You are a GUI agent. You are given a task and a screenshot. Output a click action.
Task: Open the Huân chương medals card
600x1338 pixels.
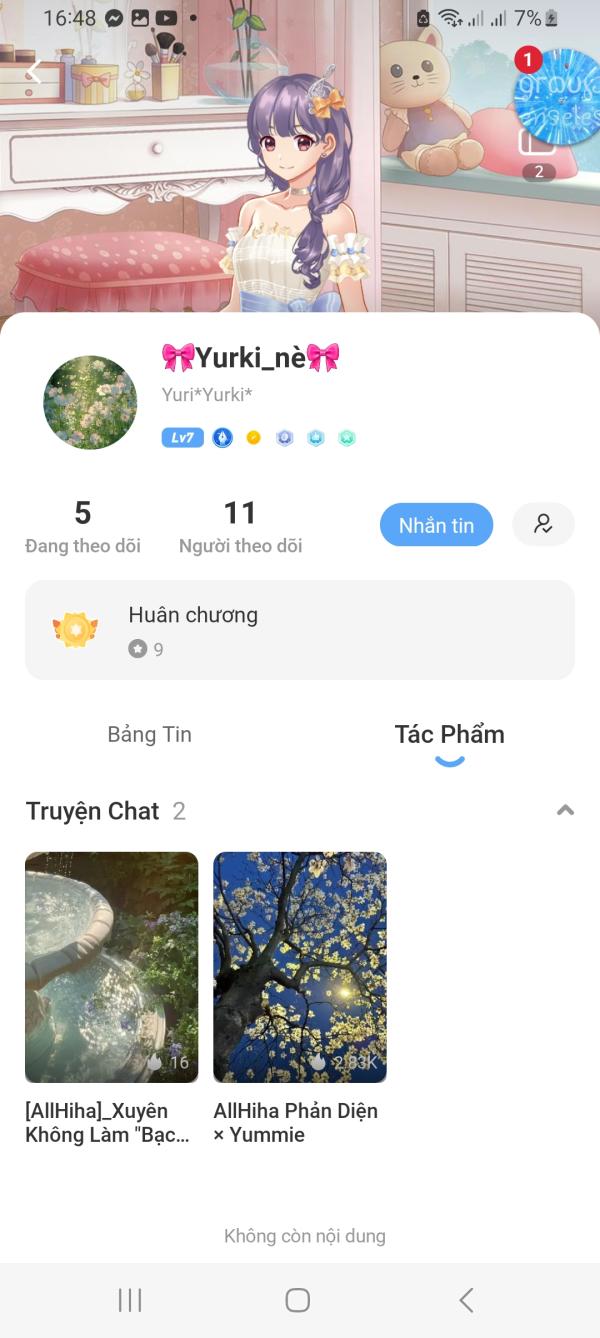pos(300,630)
